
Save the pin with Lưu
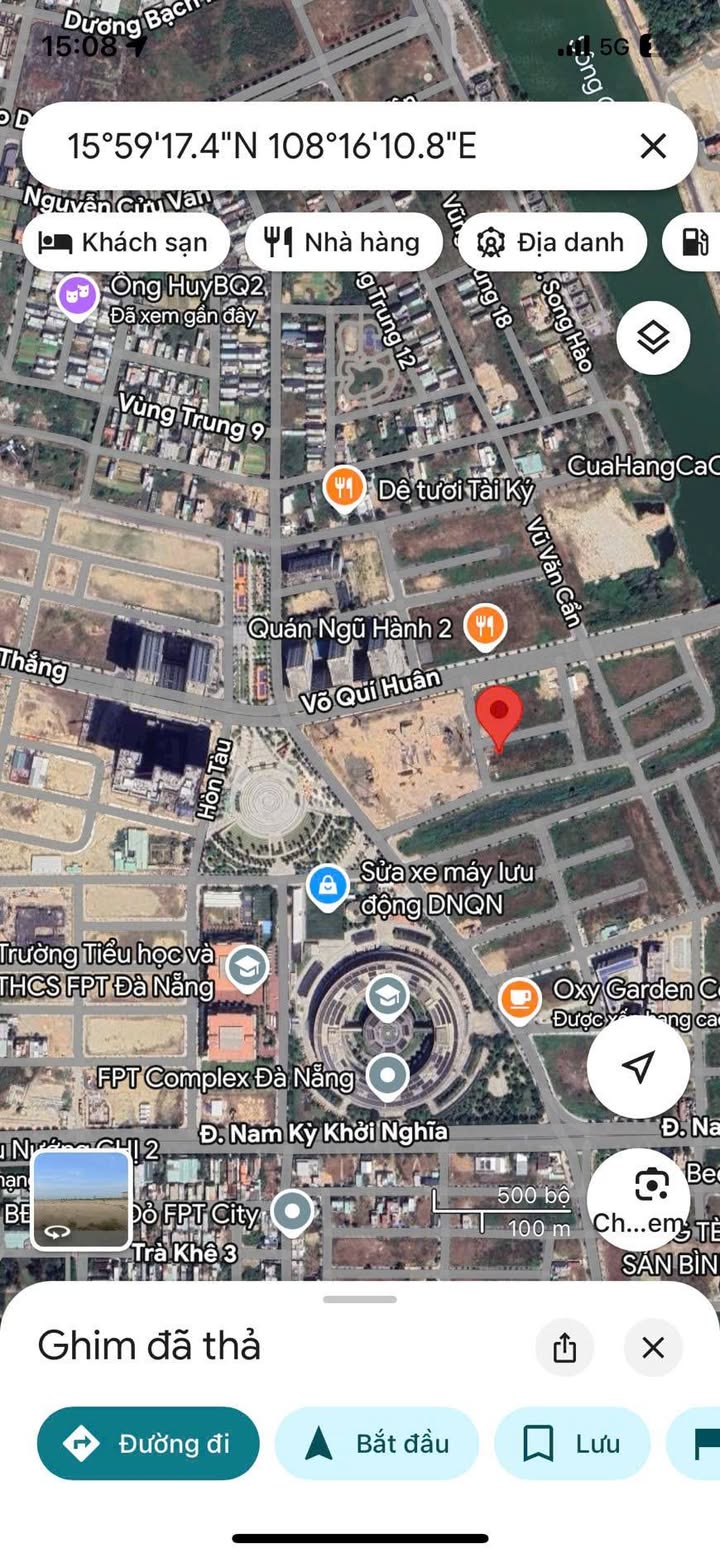tap(572, 1443)
